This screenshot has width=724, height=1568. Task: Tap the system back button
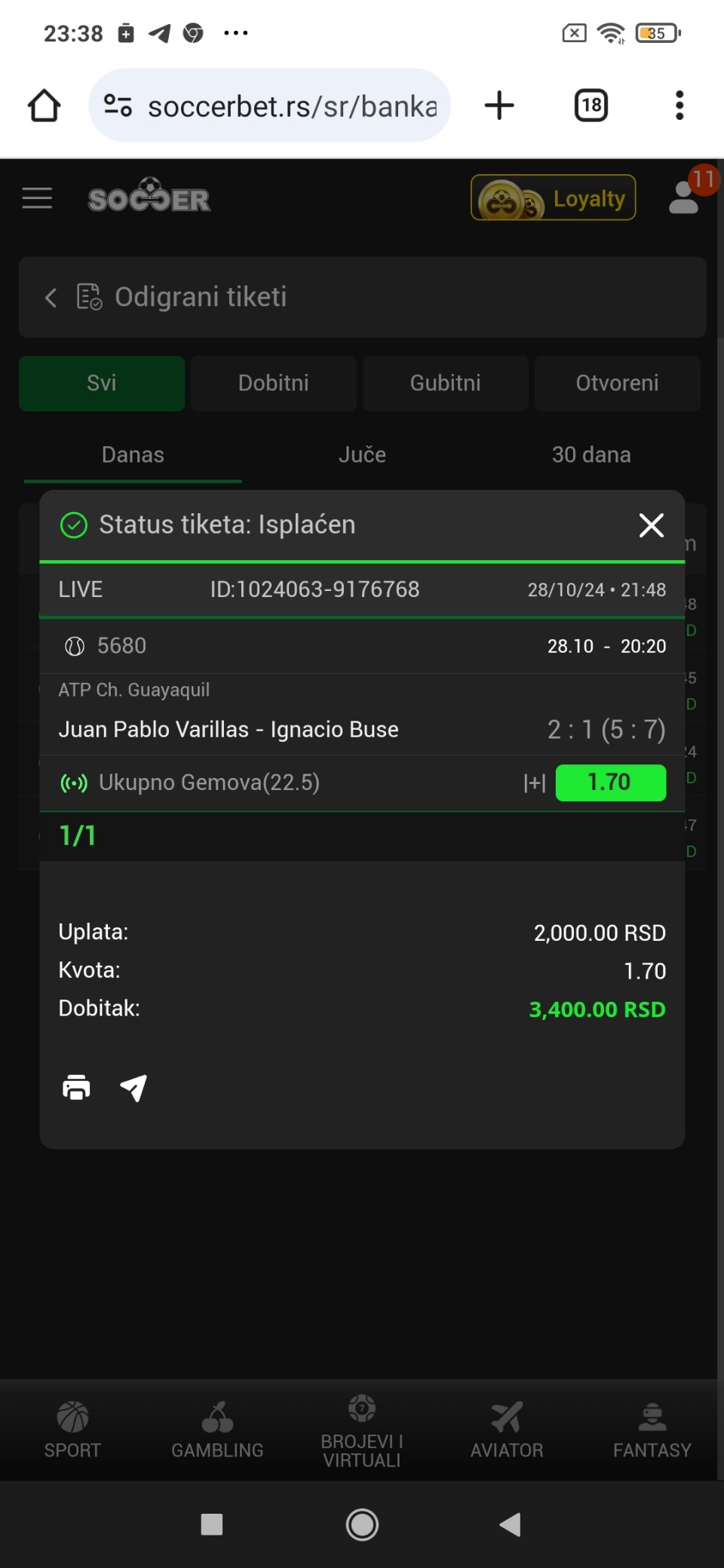511,1524
